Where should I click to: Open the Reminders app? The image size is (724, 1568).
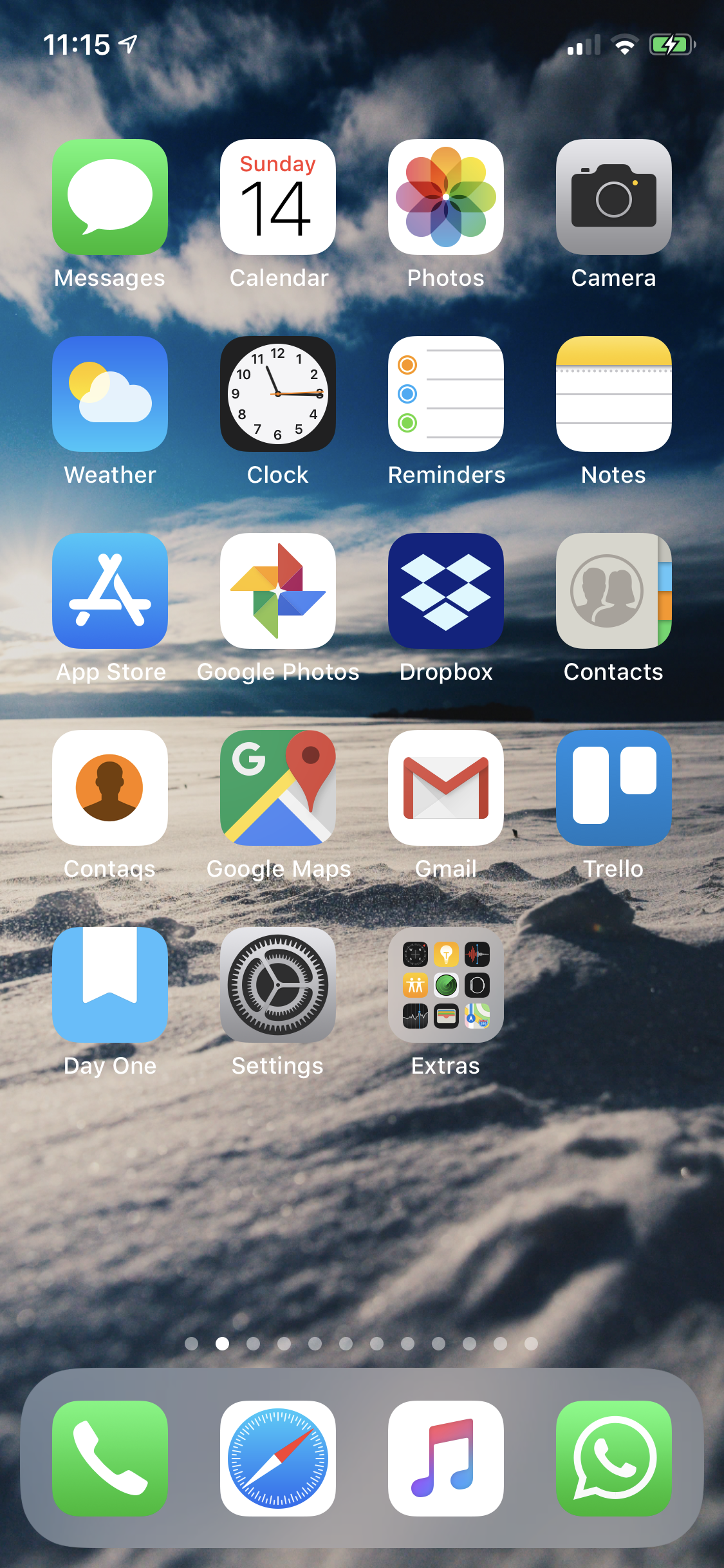click(x=446, y=394)
